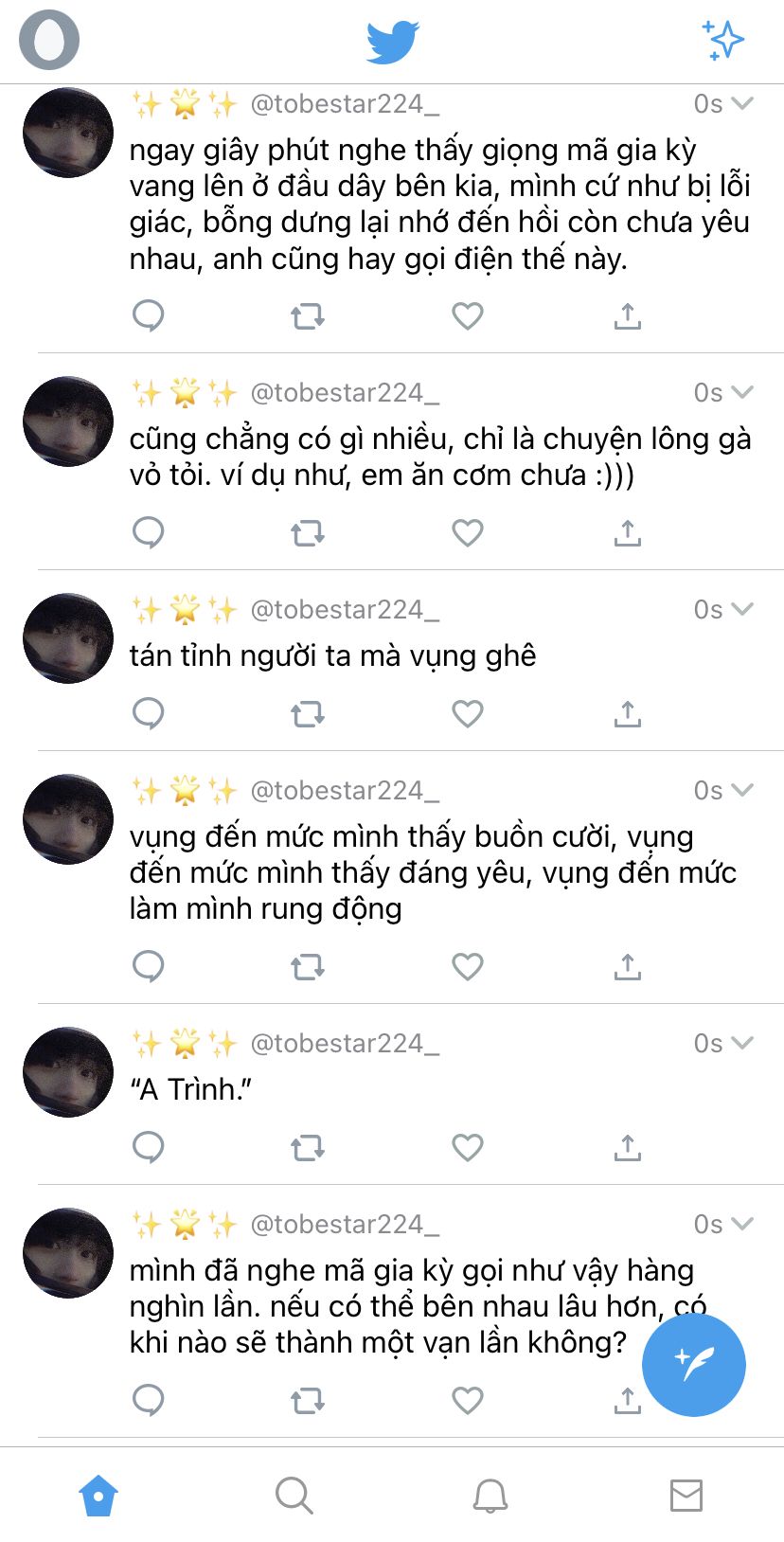Tap the sparkle timeline options icon
The height and width of the screenshot is (1542, 784).
[x=723, y=40]
